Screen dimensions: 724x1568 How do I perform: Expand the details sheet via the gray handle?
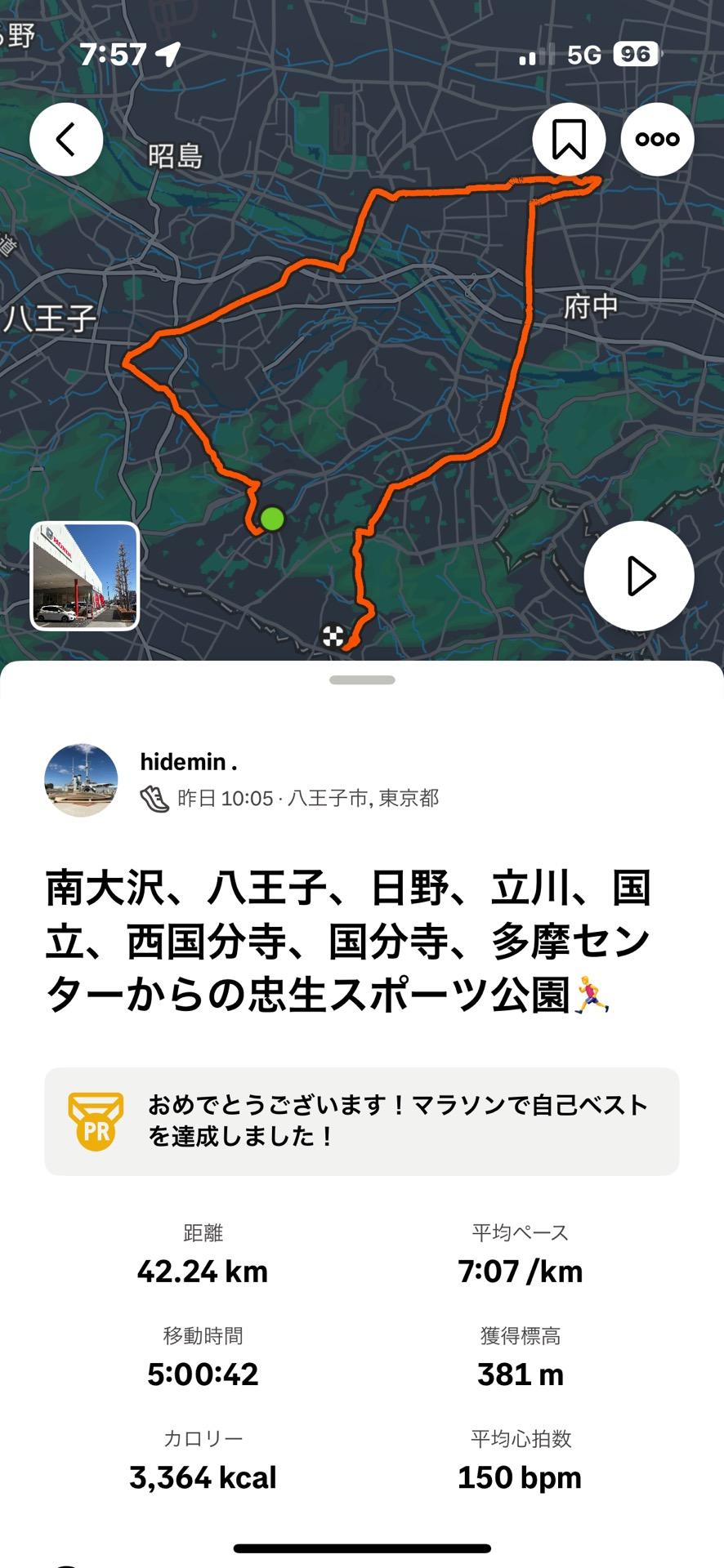click(x=362, y=680)
